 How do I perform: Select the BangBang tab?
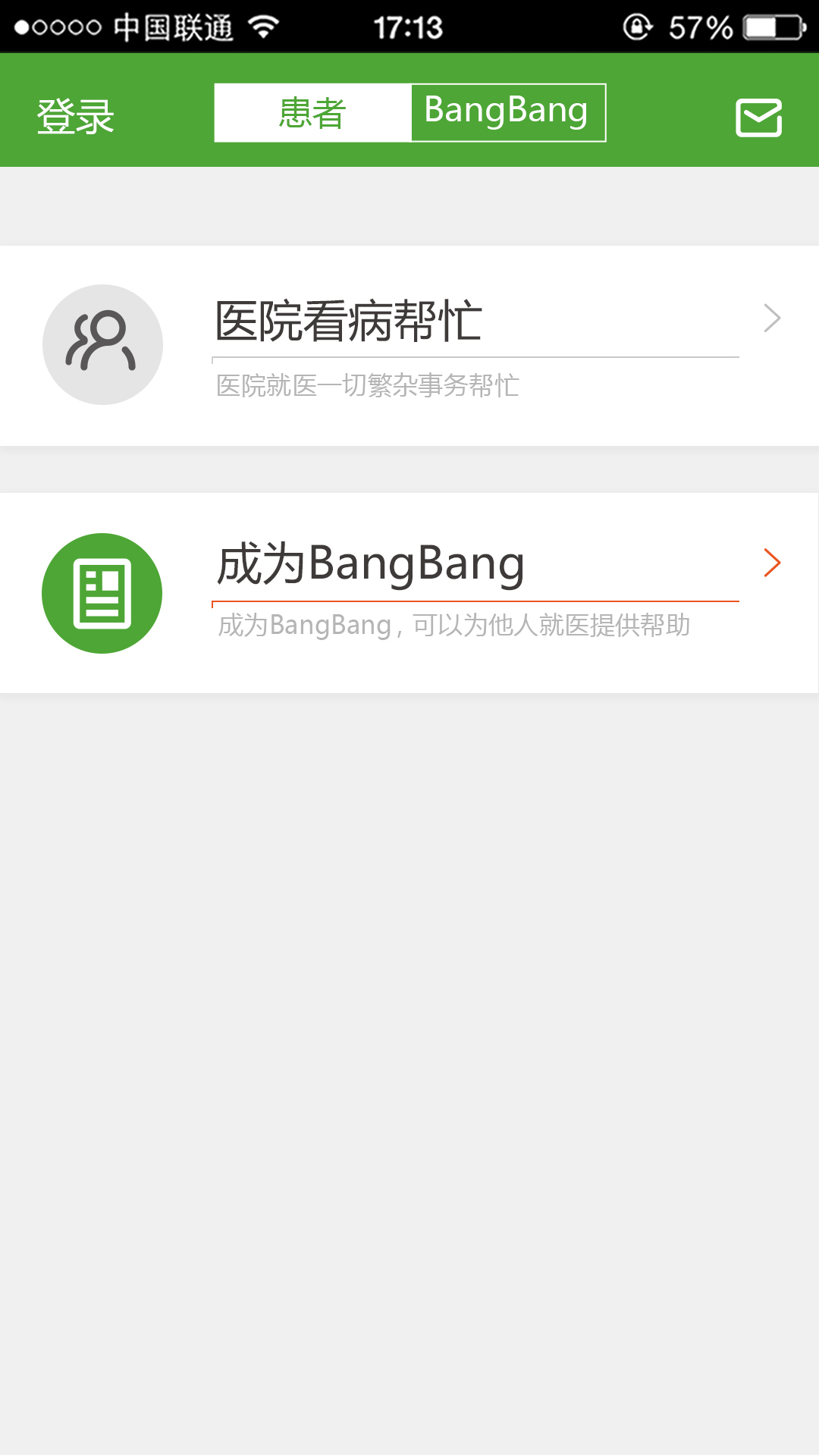tap(507, 113)
